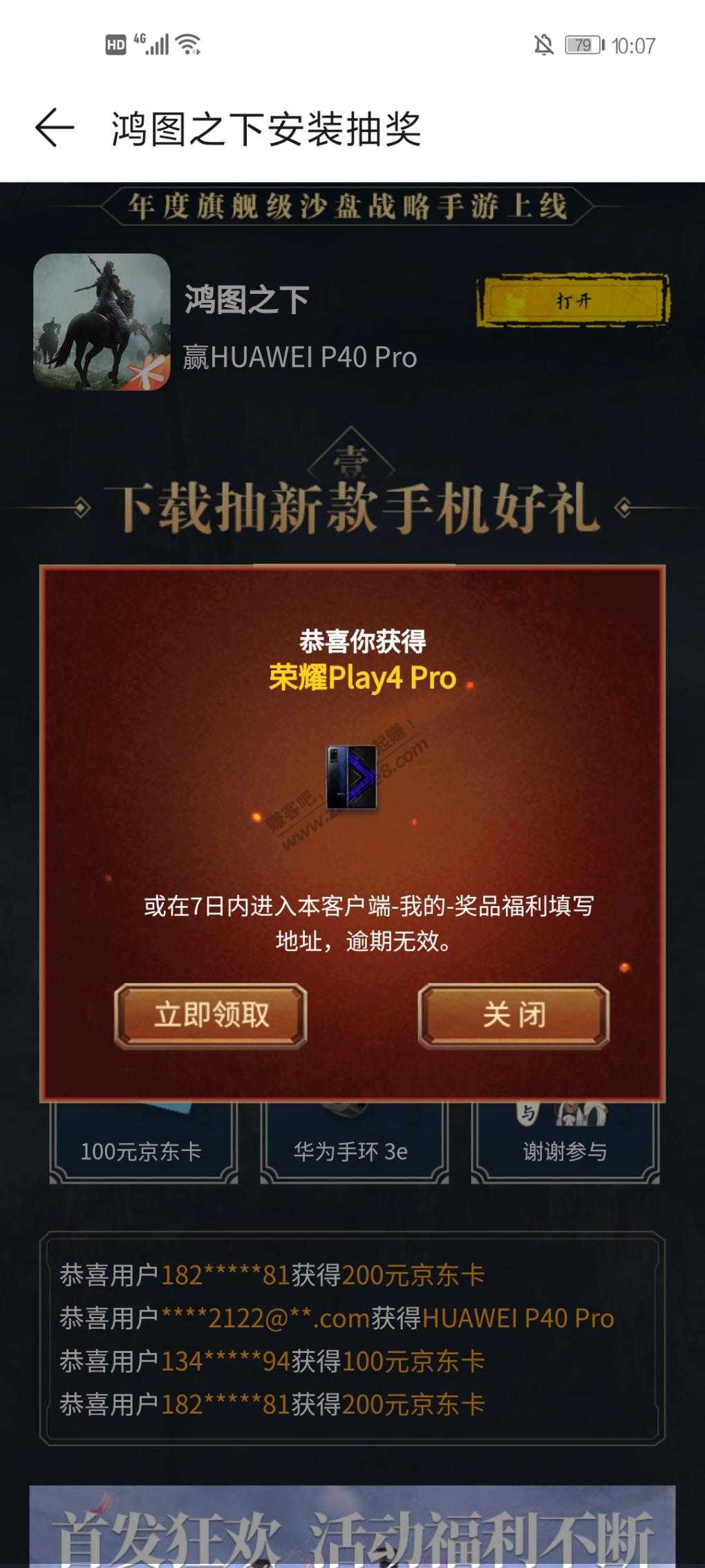
Task: Go back using the arrow icon
Action: point(55,128)
